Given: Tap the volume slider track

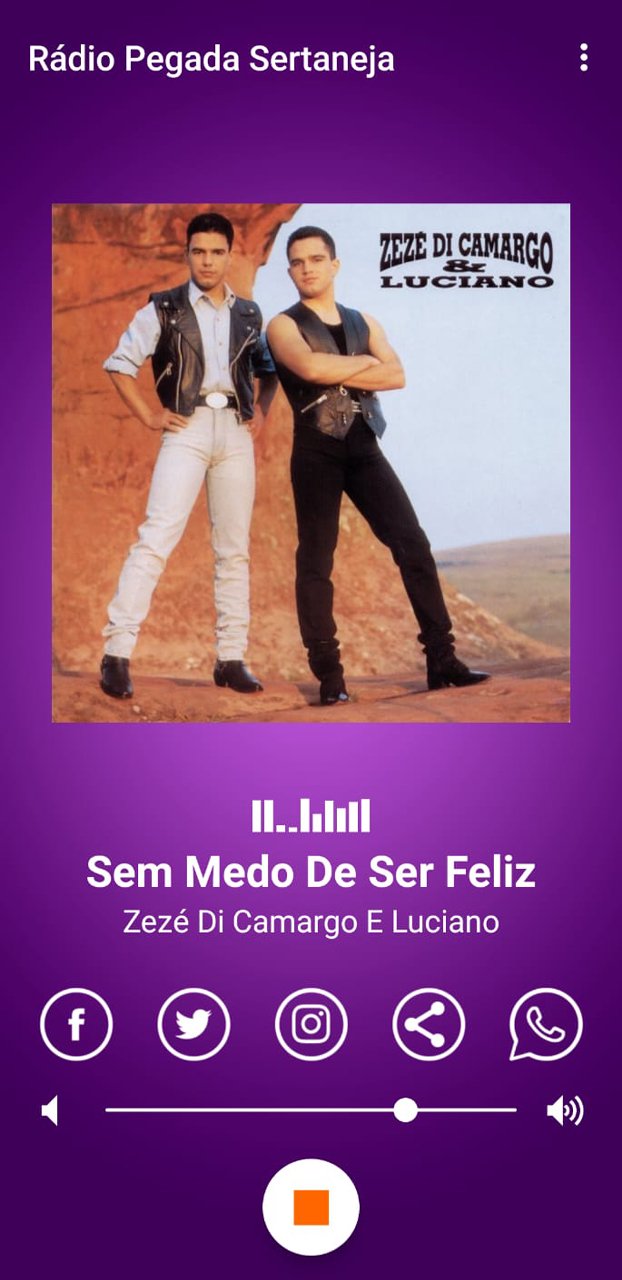Looking at the screenshot, I should [311, 1110].
